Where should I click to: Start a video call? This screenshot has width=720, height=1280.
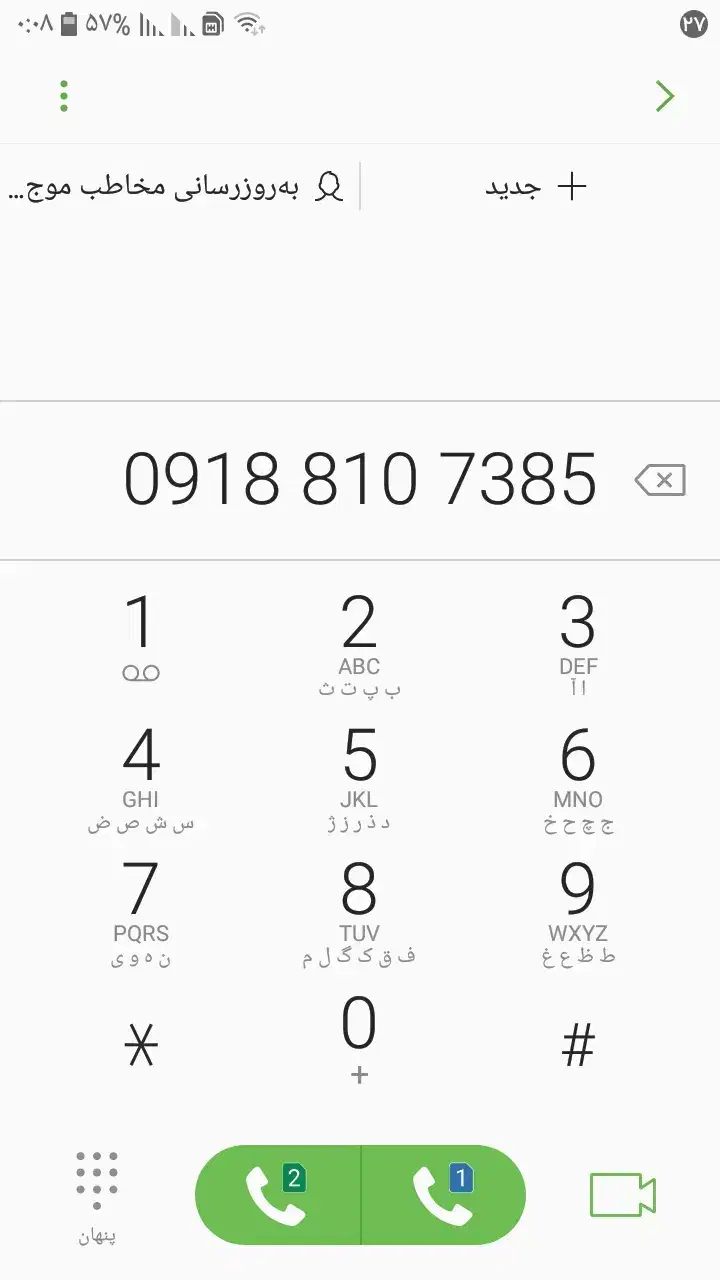622,1195
